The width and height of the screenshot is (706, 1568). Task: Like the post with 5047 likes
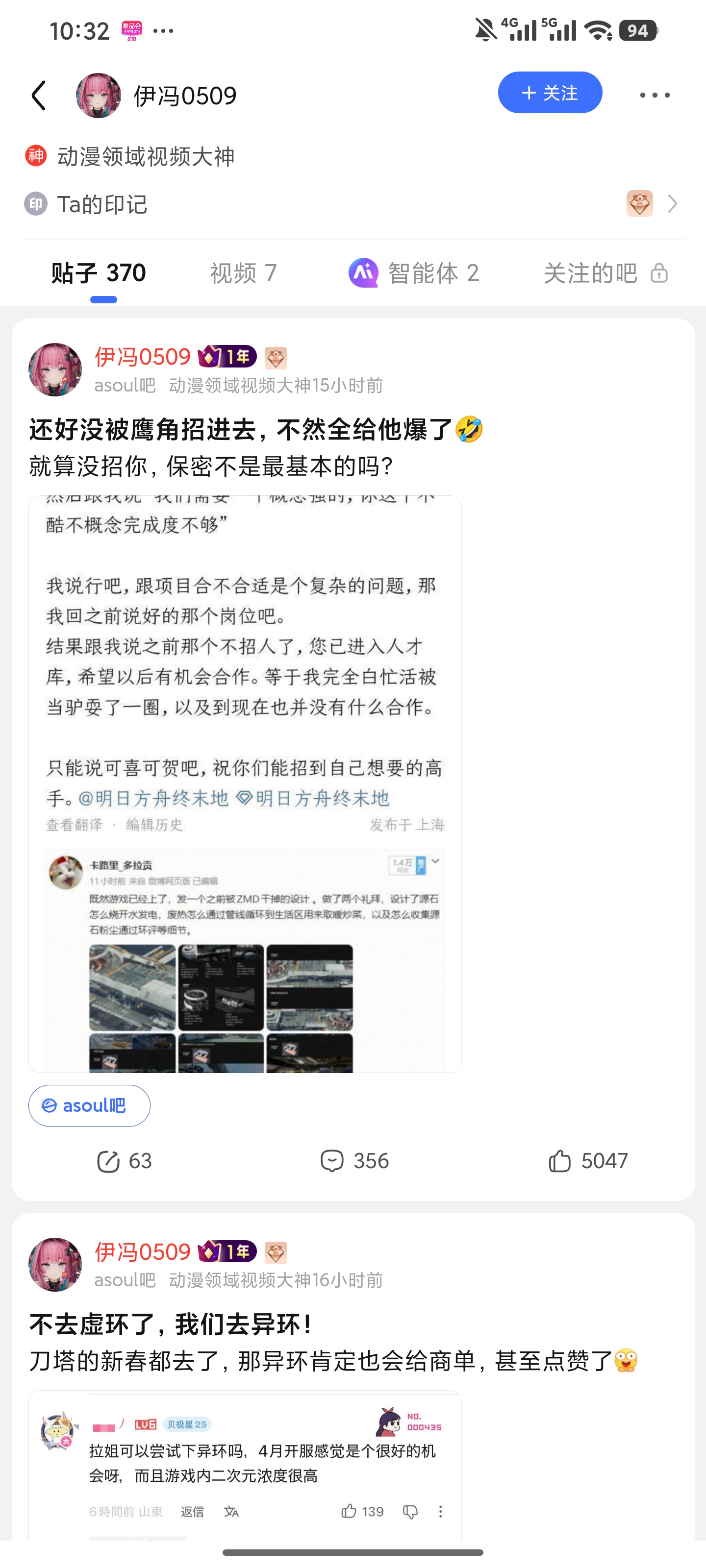587,1161
